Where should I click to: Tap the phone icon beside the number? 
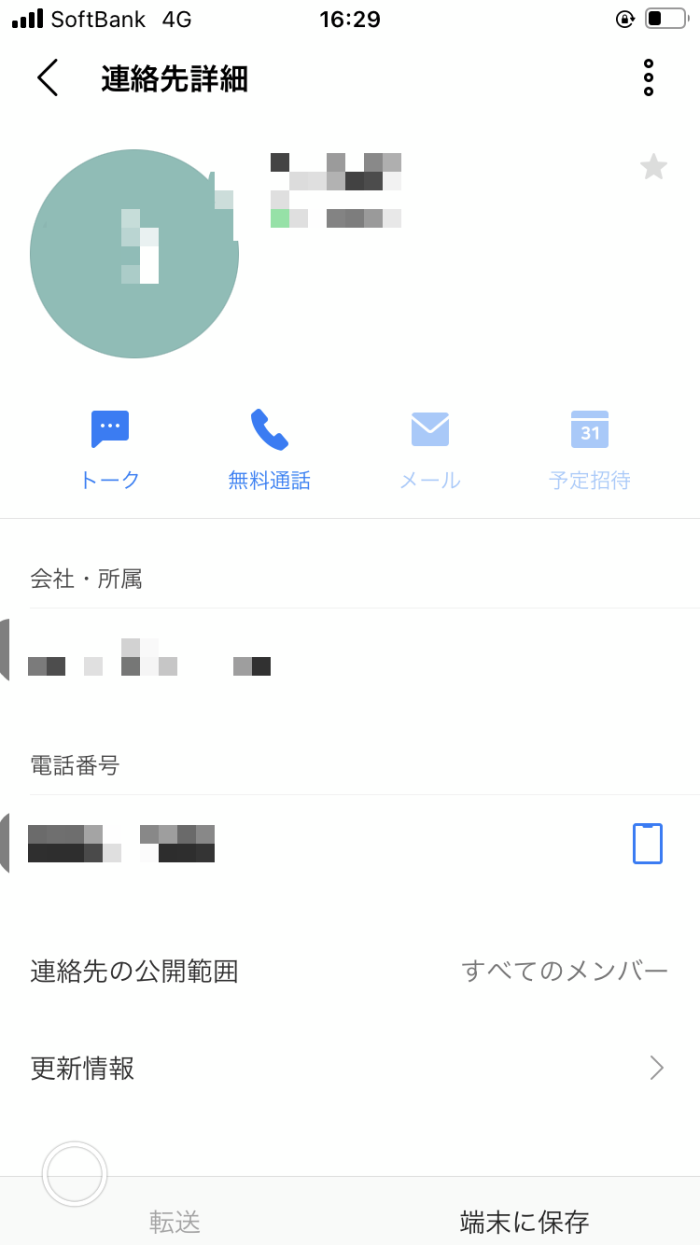tap(648, 844)
